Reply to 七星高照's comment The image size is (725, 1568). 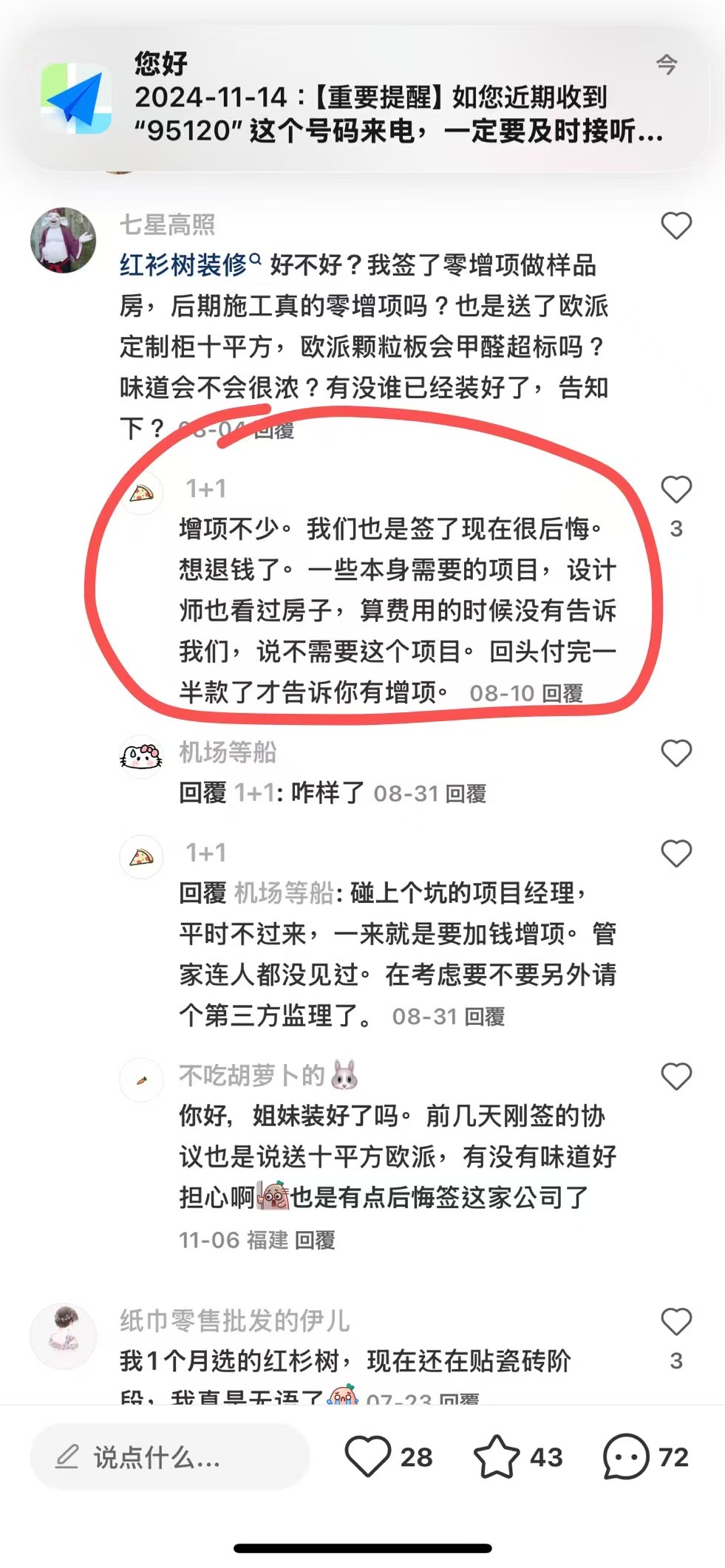point(274,430)
